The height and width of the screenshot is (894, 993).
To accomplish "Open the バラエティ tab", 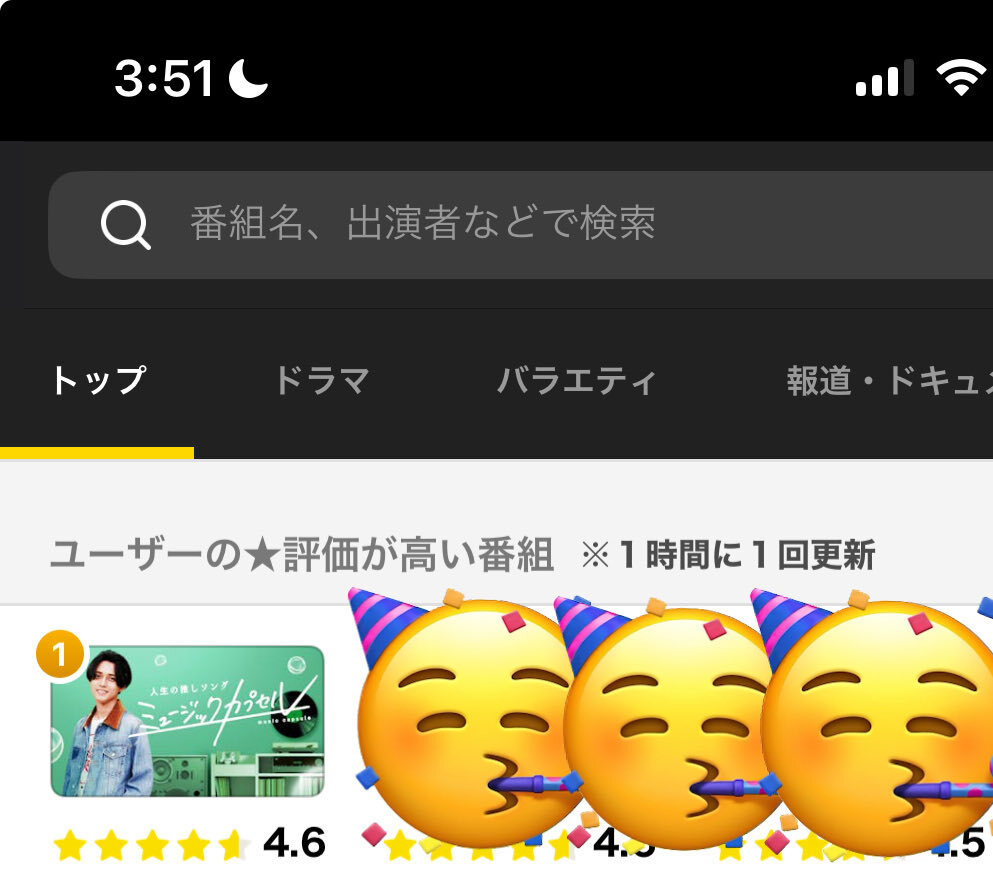I will pos(576,381).
